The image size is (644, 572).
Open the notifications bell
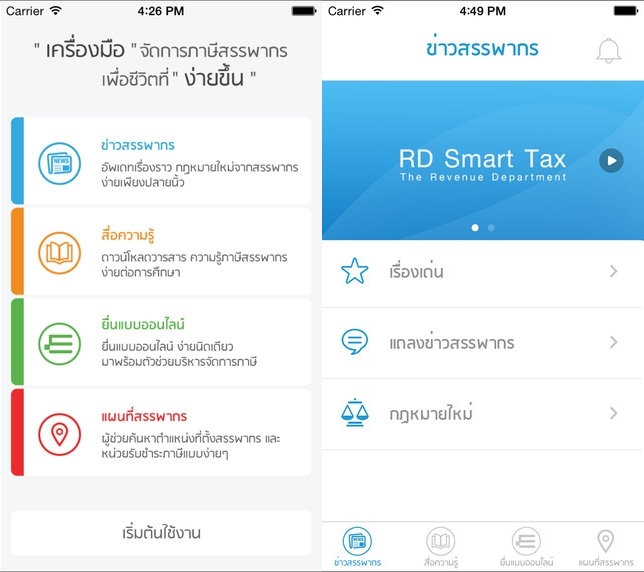pyautogui.click(x=608, y=51)
